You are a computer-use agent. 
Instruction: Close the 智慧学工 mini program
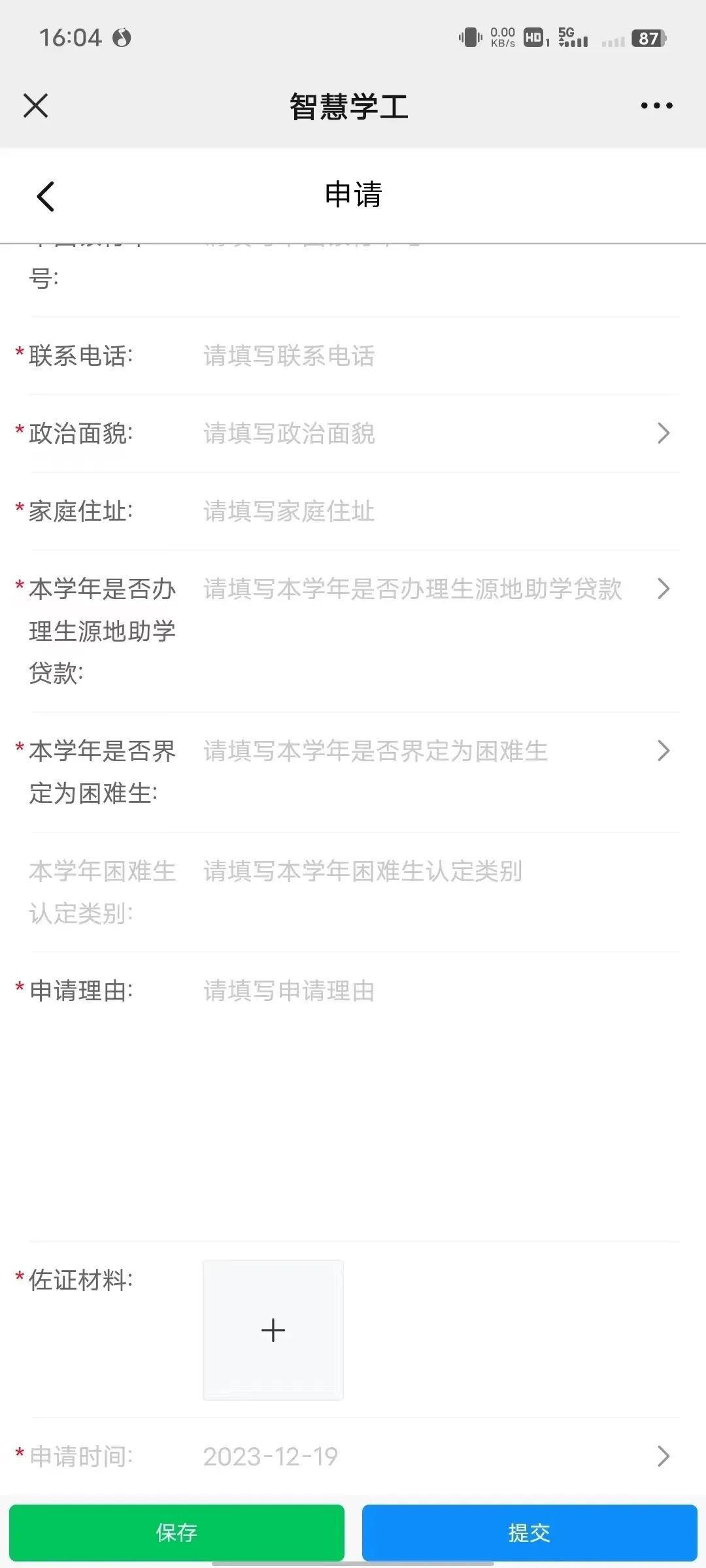pyautogui.click(x=36, y=105)
